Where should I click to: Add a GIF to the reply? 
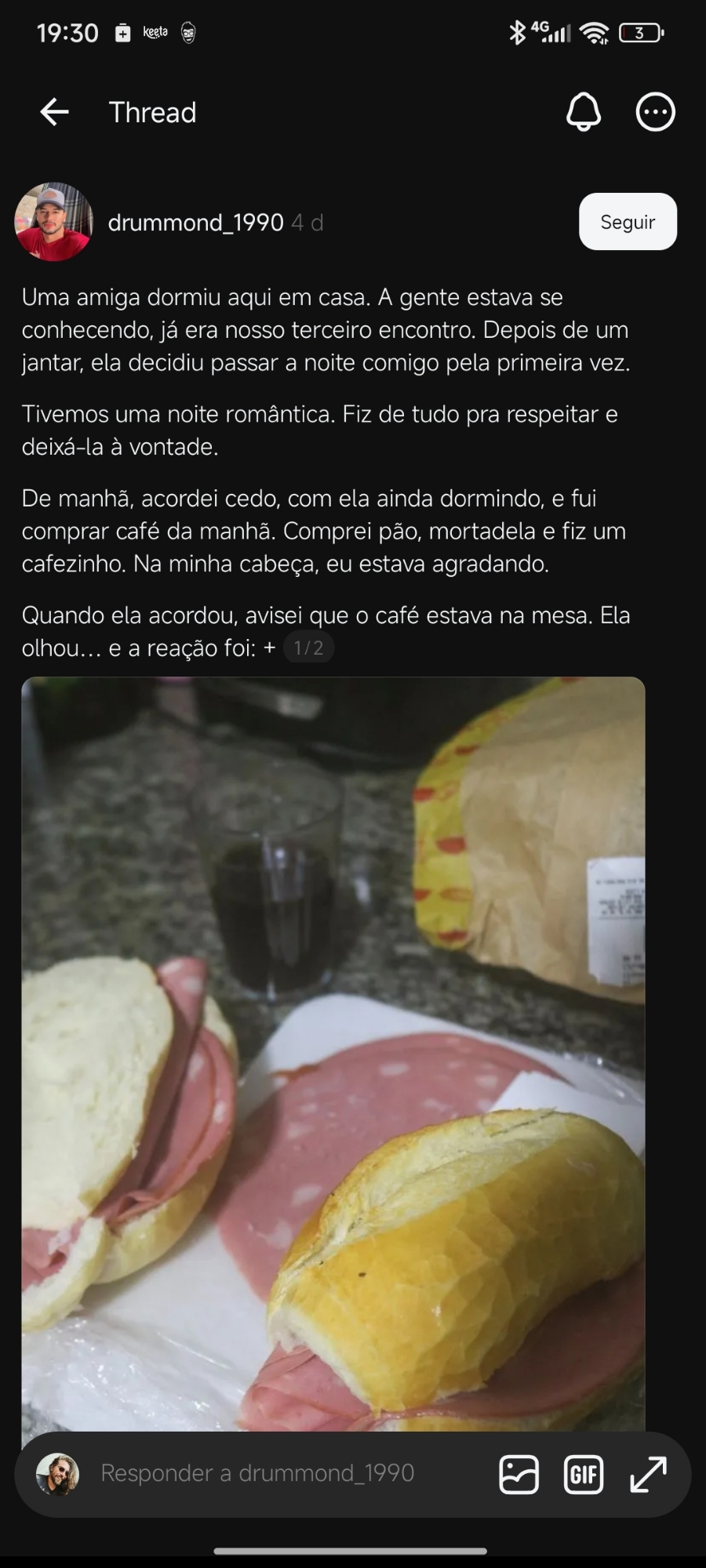click(584, 1474)
